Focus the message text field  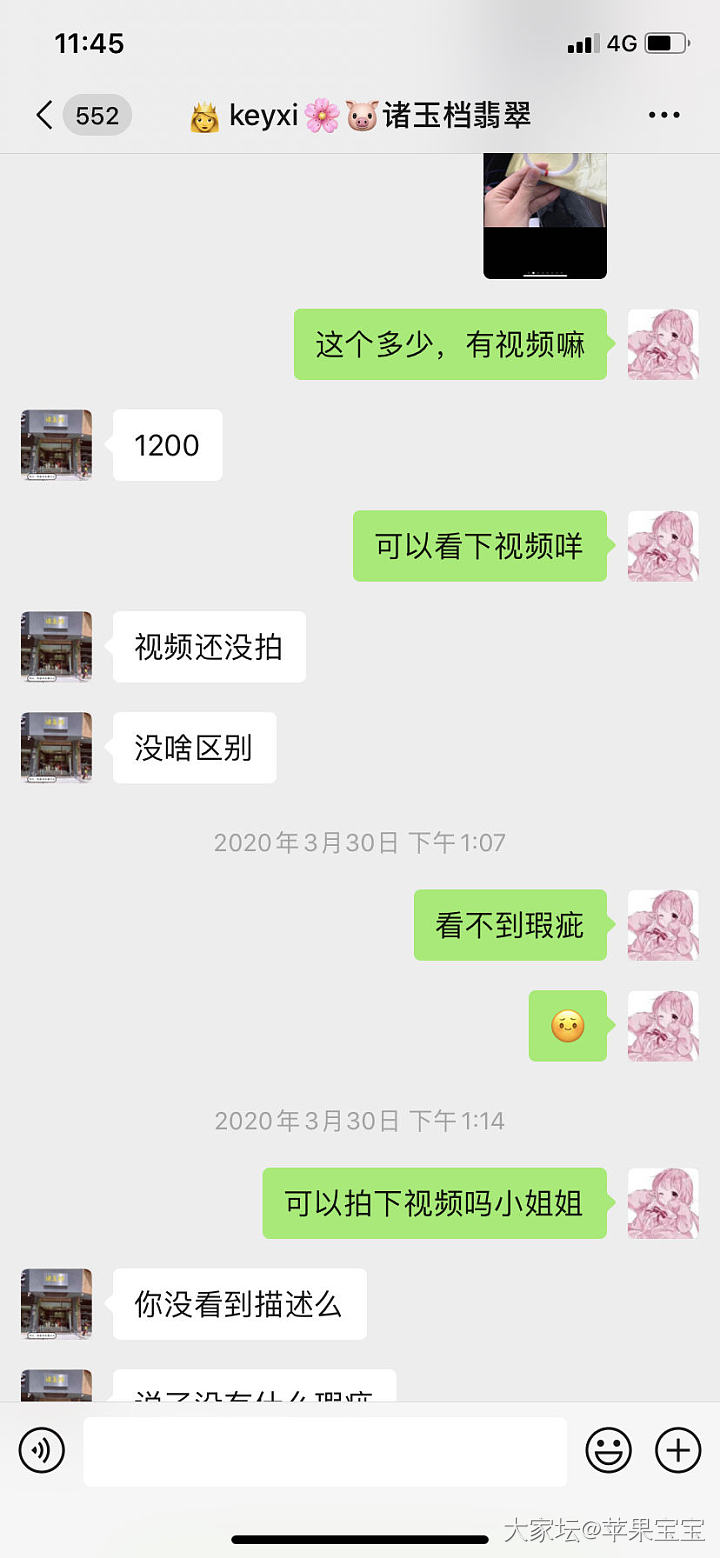pos(325,1451)
